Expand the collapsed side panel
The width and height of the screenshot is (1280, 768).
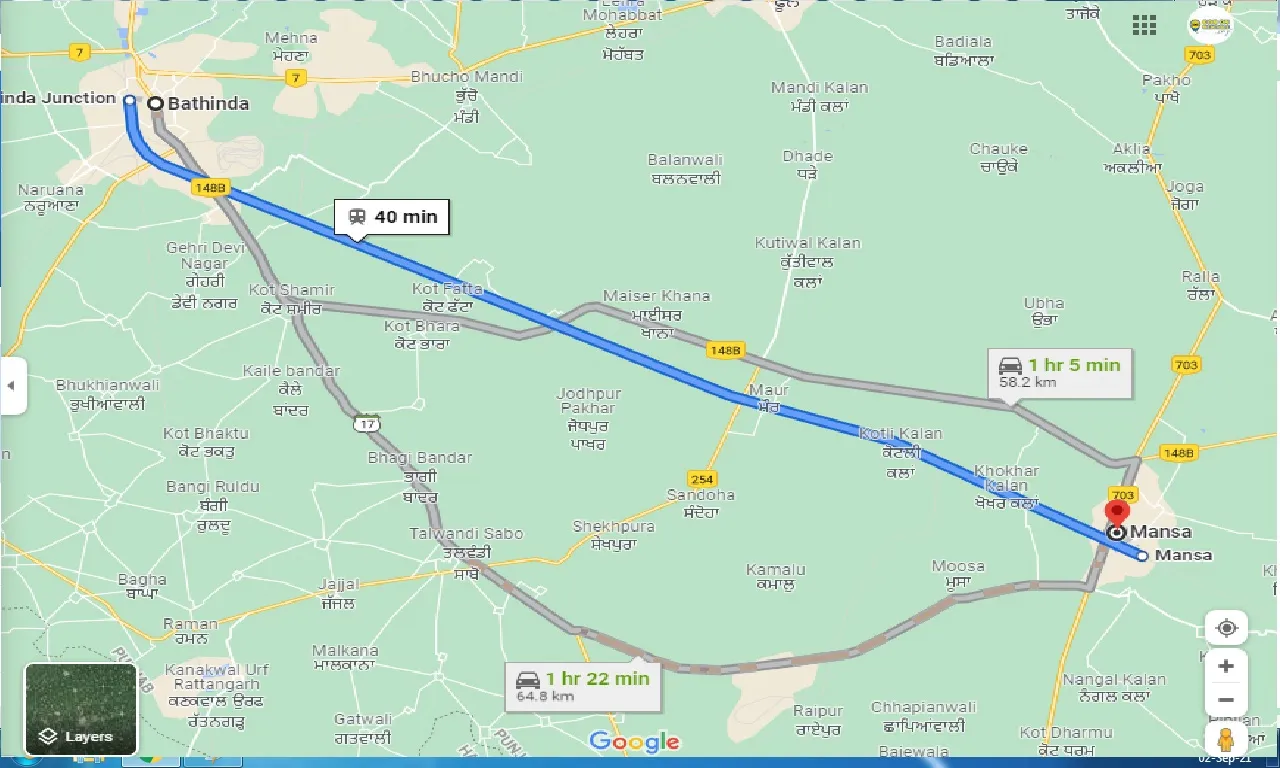pos(12,385)
